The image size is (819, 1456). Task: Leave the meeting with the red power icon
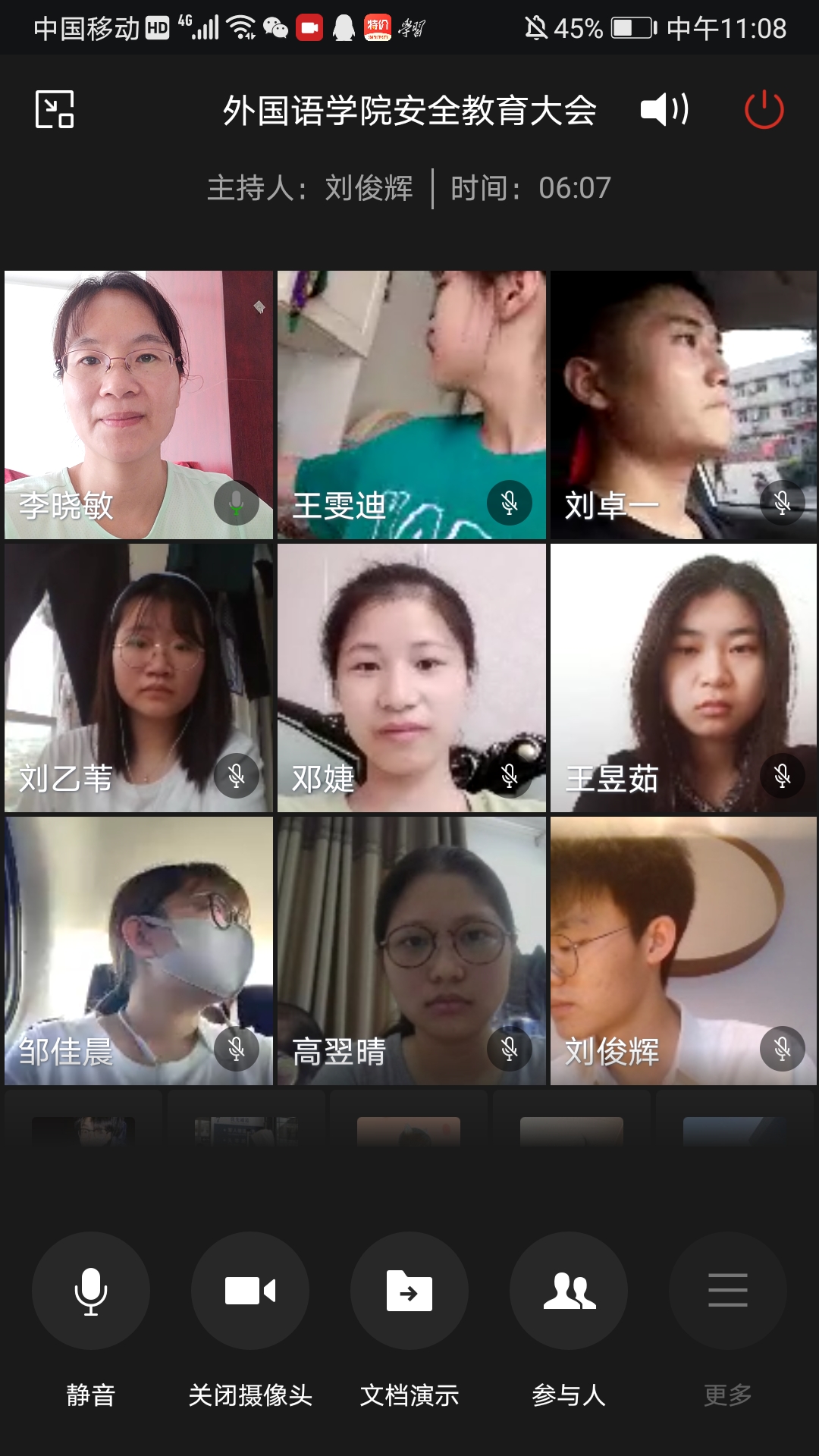pyautogui.click(x=764, y=109)
